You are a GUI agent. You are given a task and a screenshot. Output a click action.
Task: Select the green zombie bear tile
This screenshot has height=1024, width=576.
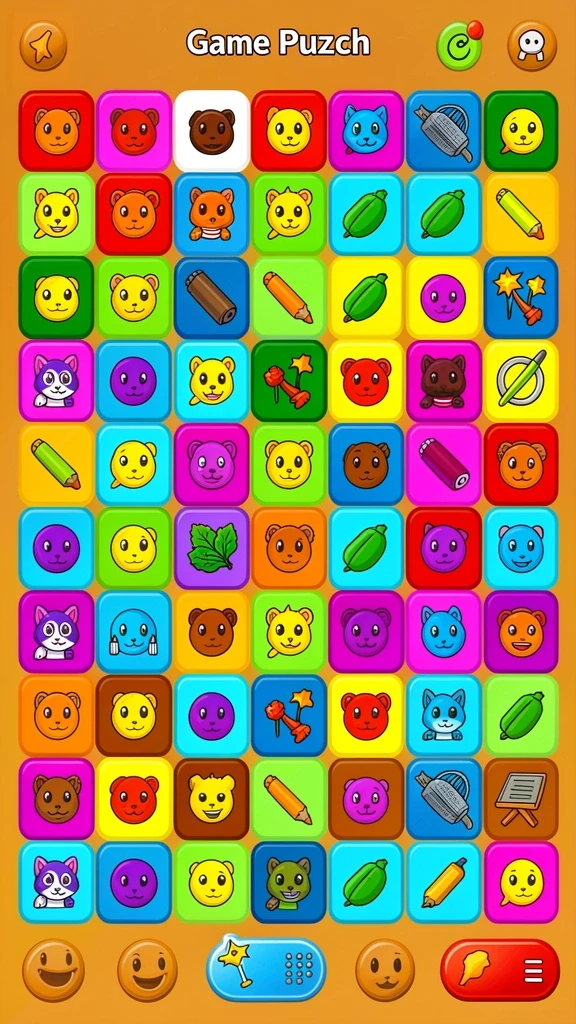point(289,882)
